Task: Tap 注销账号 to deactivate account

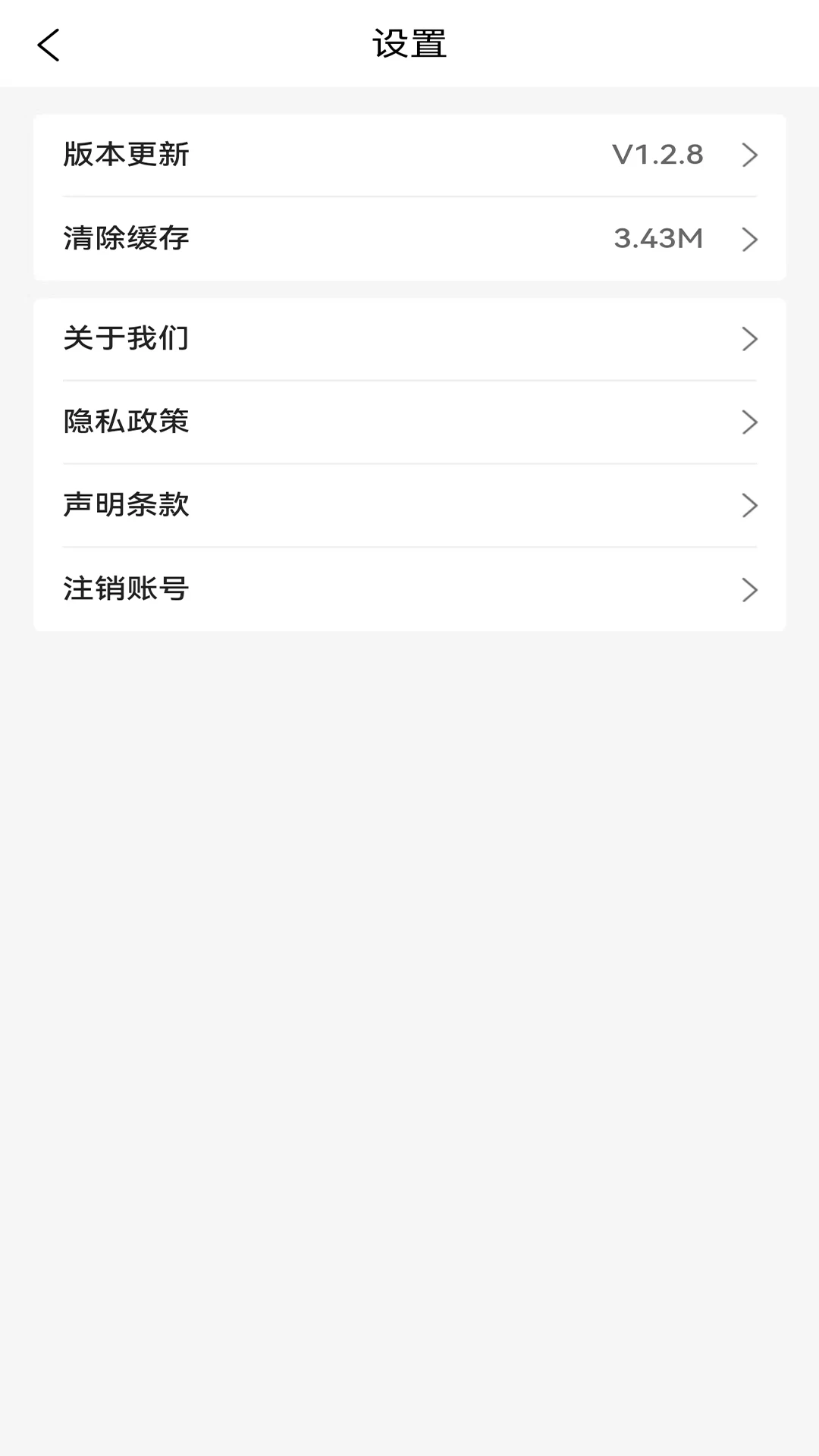Action: point(409,589)
